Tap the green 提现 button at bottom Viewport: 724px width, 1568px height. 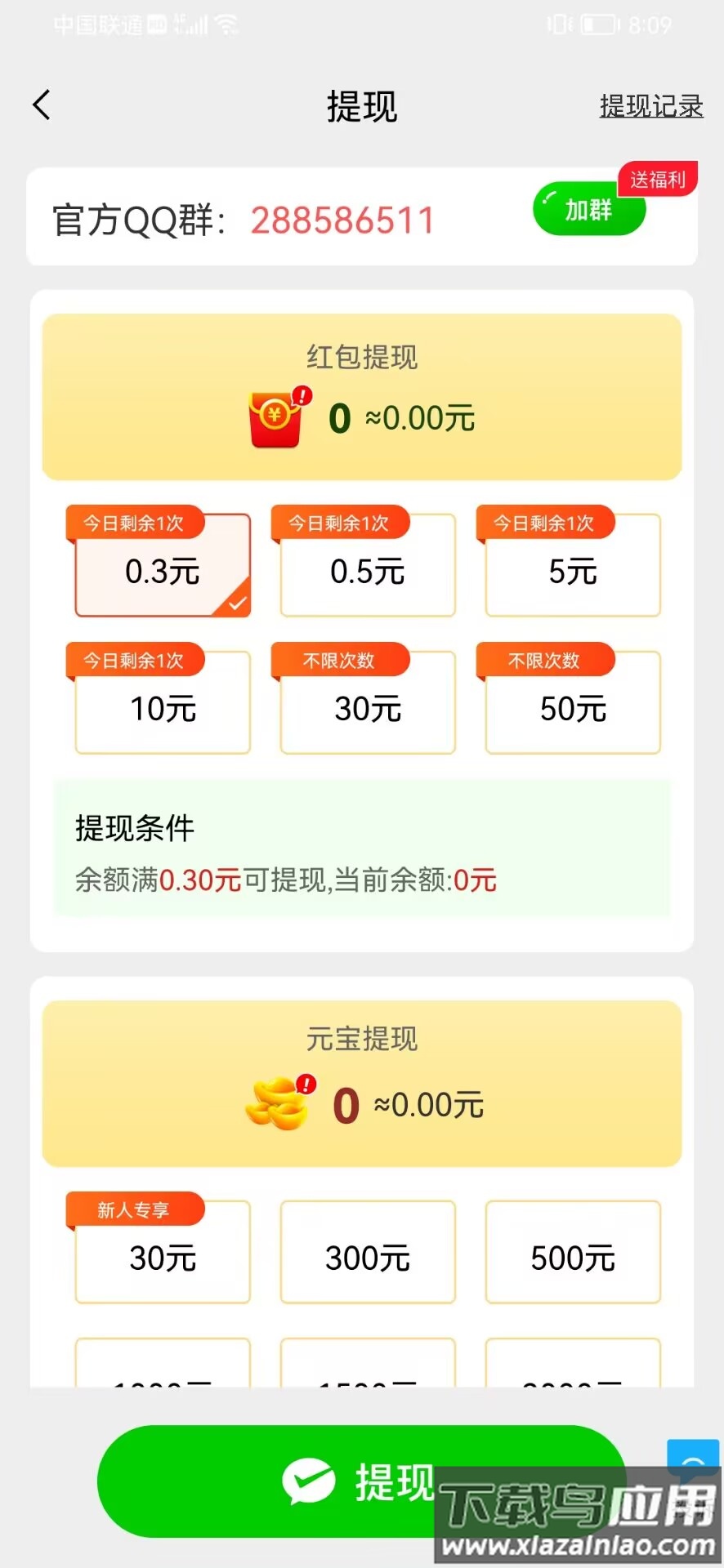point(362,1481)
